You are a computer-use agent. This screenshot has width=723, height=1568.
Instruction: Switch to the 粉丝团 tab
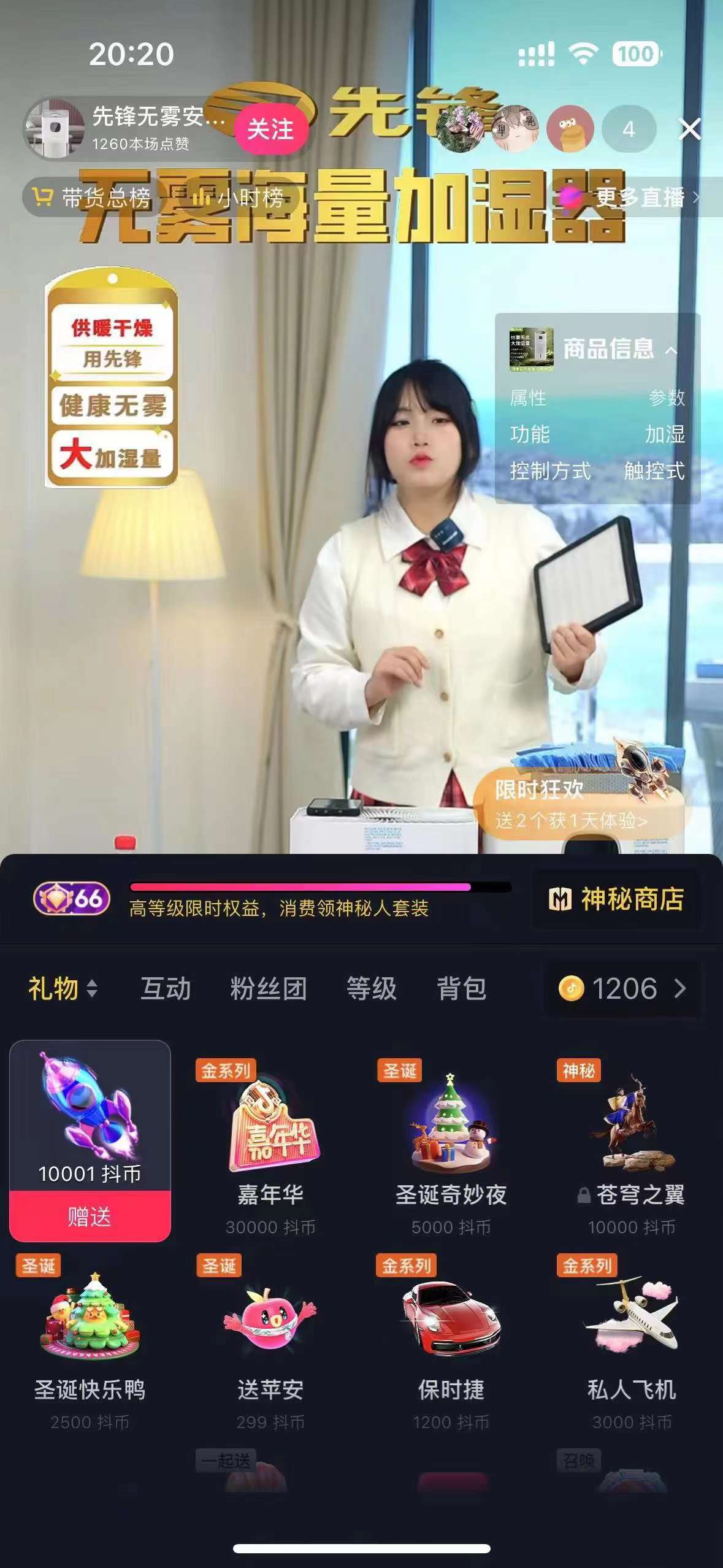coord(268,989)
